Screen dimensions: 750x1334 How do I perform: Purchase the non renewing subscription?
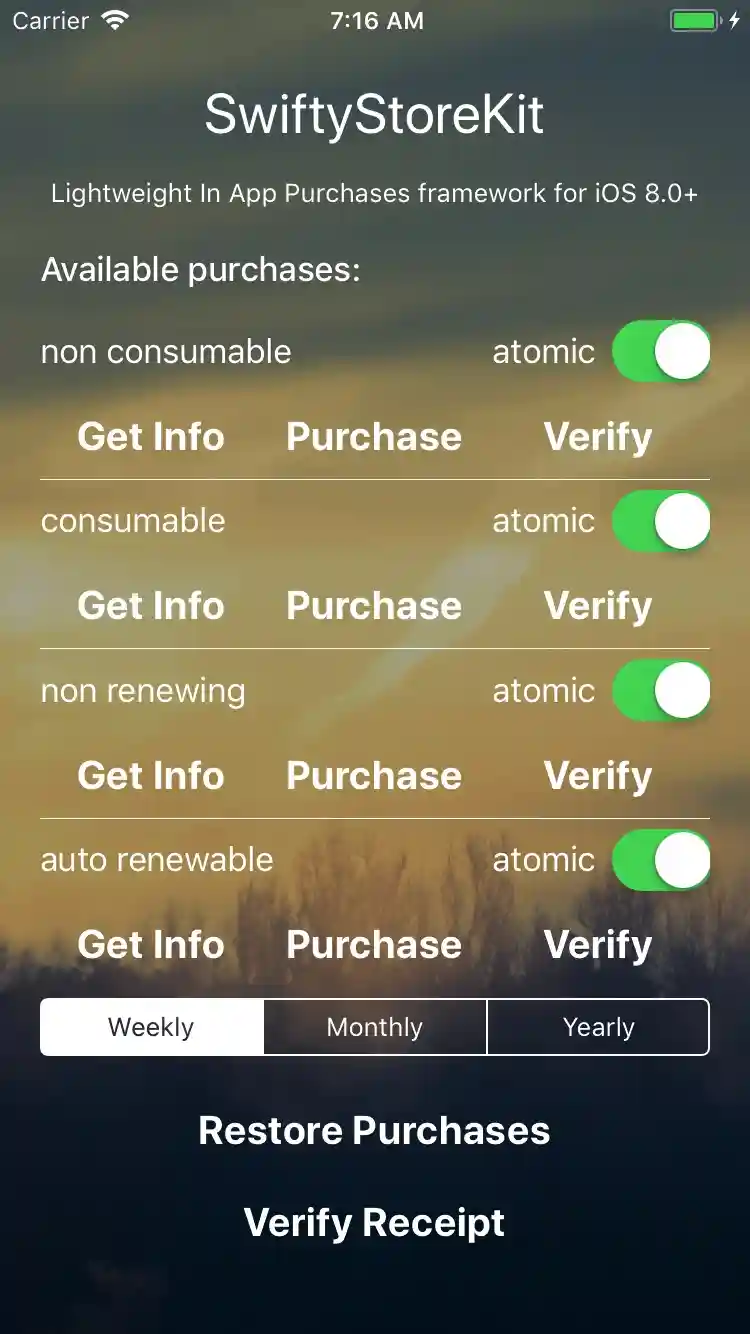(x=374, y=776)
